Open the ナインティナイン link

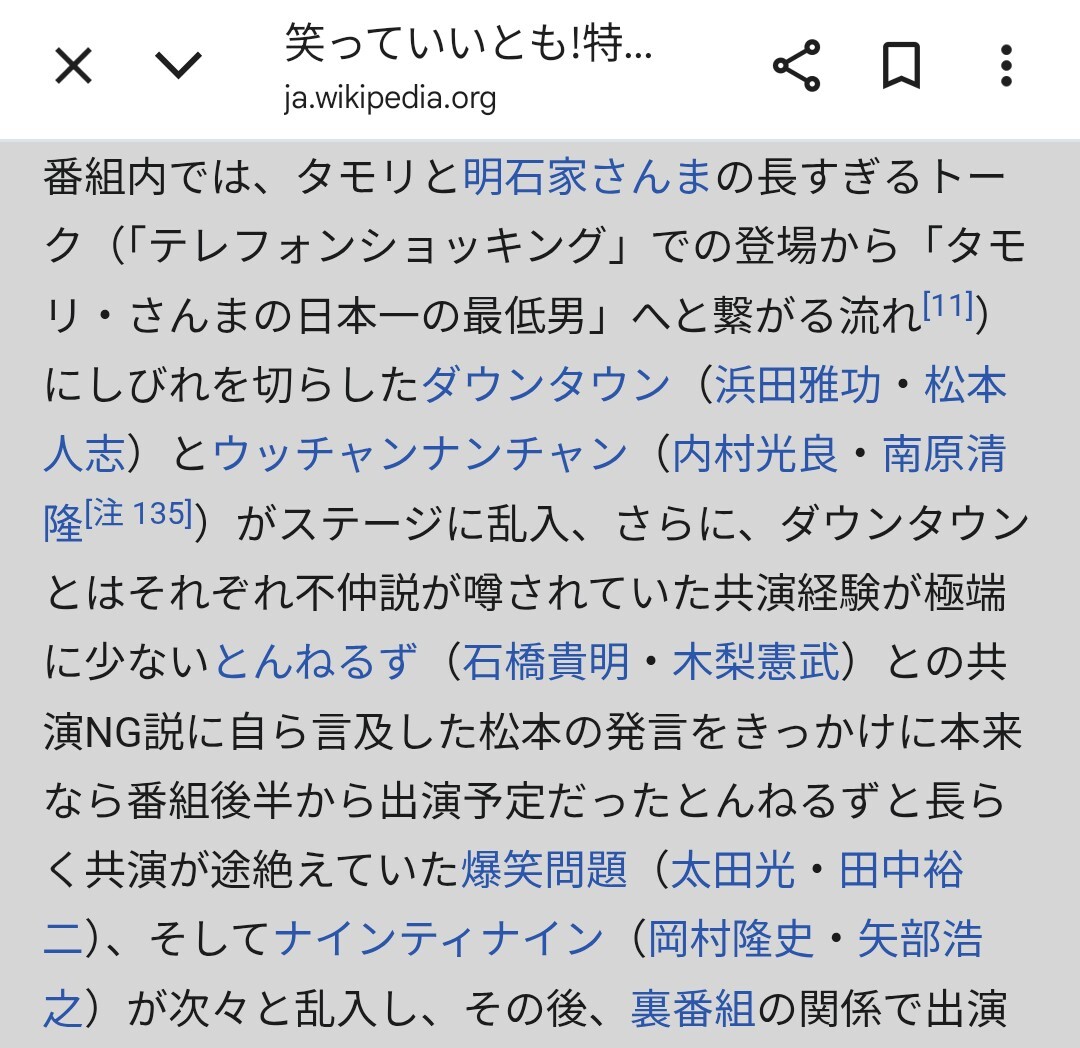pyautogui.click(x=439, y=940)
